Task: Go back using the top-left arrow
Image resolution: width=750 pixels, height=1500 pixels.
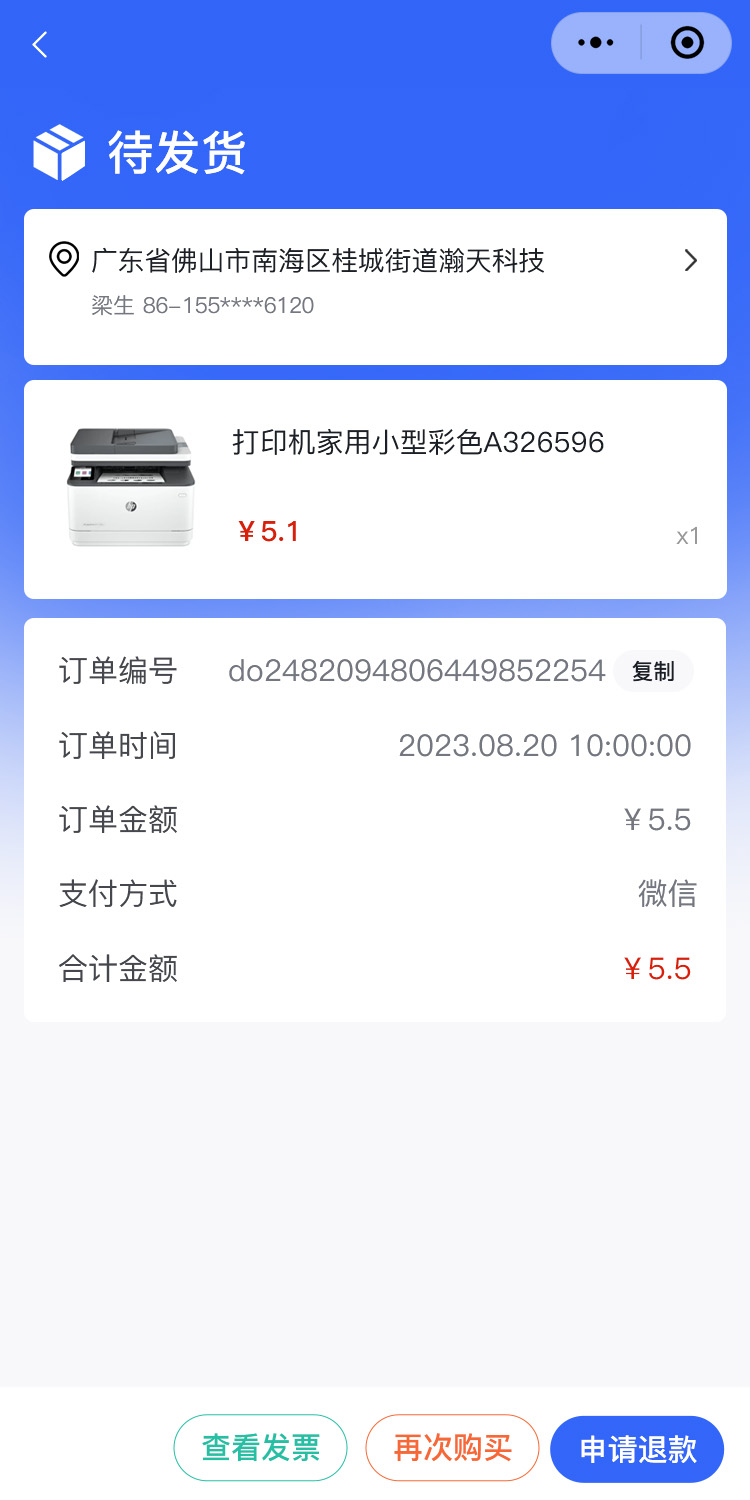Action: pos(40,44)
